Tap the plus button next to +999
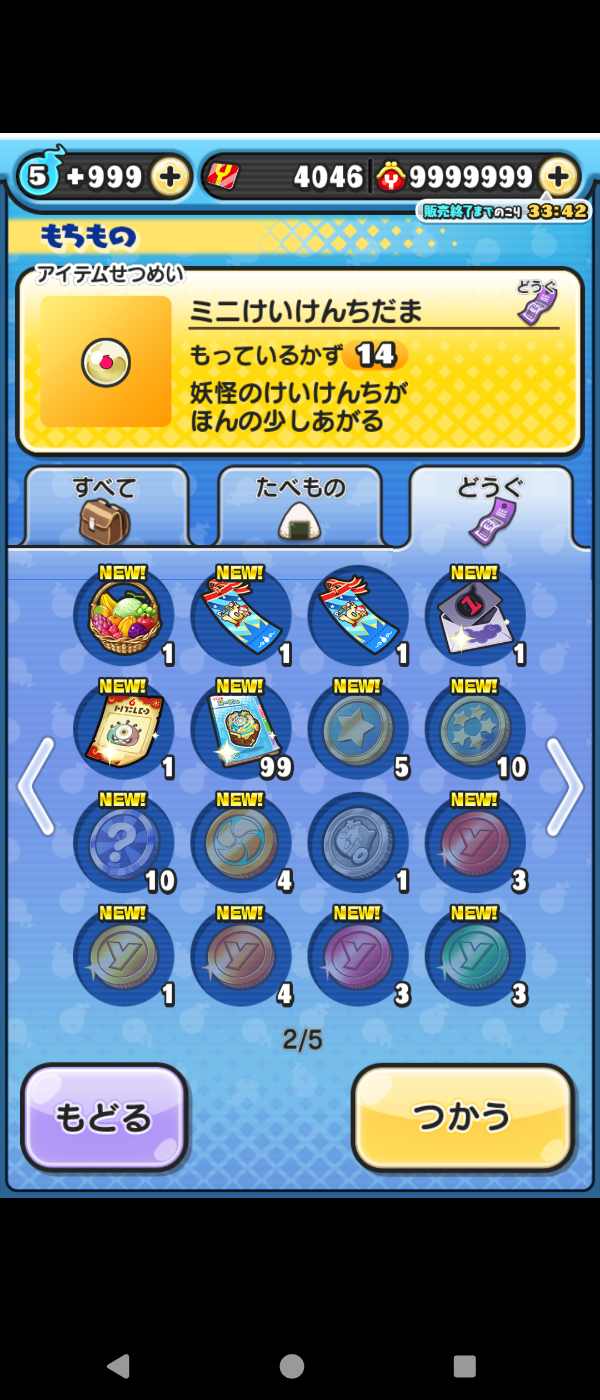600x1400 pixels. [x=170, y=178]
